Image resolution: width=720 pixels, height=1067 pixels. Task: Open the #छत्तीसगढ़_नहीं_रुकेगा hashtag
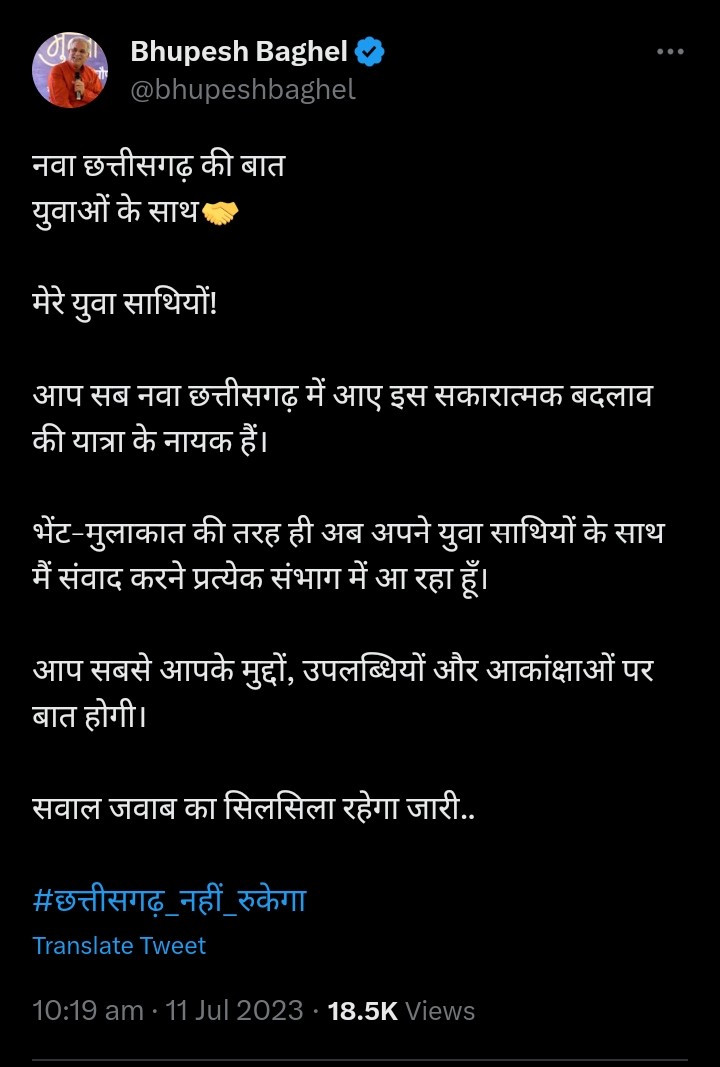pos(169,900)
